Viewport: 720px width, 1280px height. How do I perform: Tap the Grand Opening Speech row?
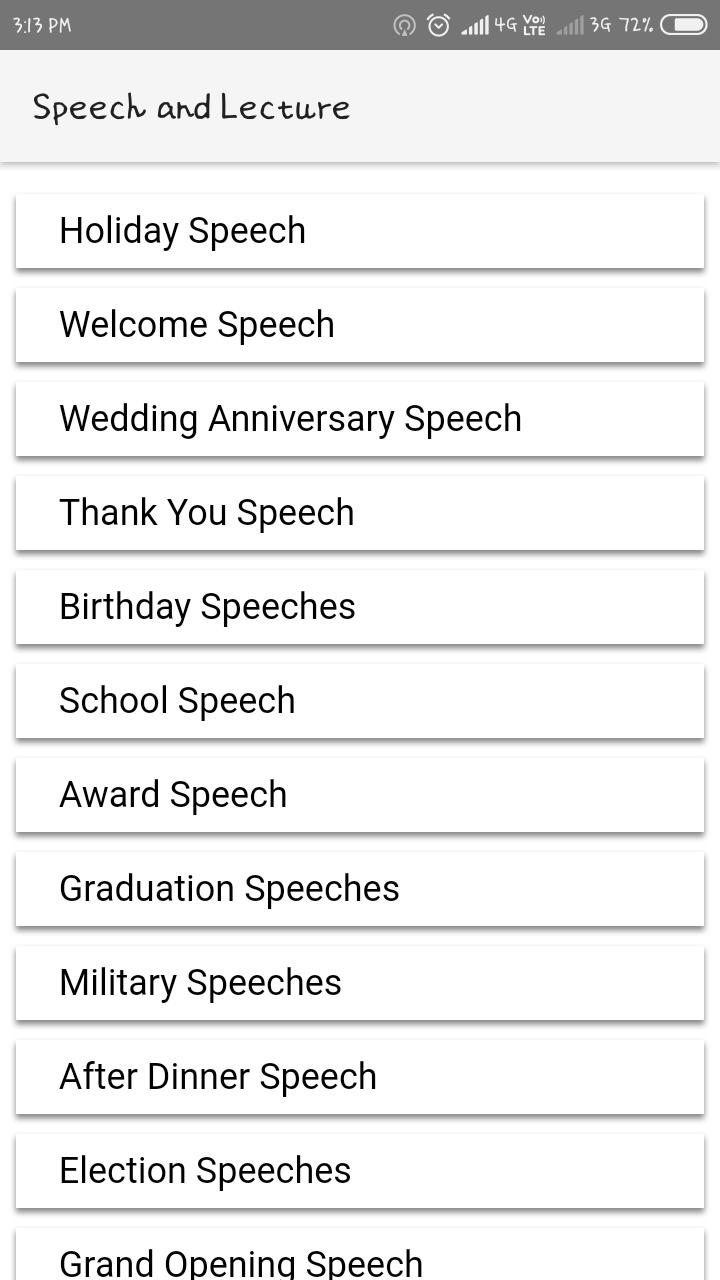[360, 1260]
